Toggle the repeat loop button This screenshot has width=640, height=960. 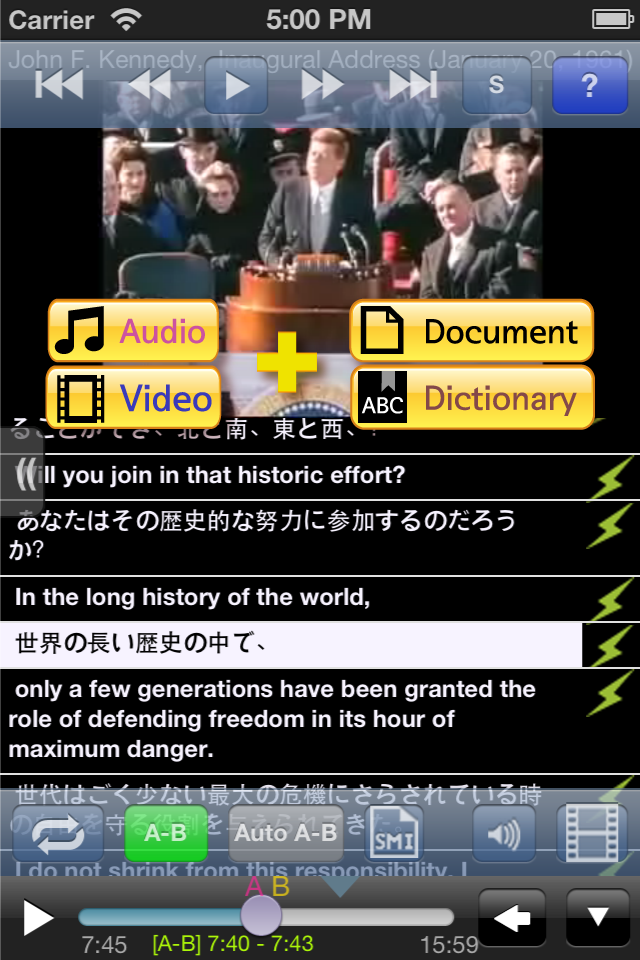coord(58,833)
